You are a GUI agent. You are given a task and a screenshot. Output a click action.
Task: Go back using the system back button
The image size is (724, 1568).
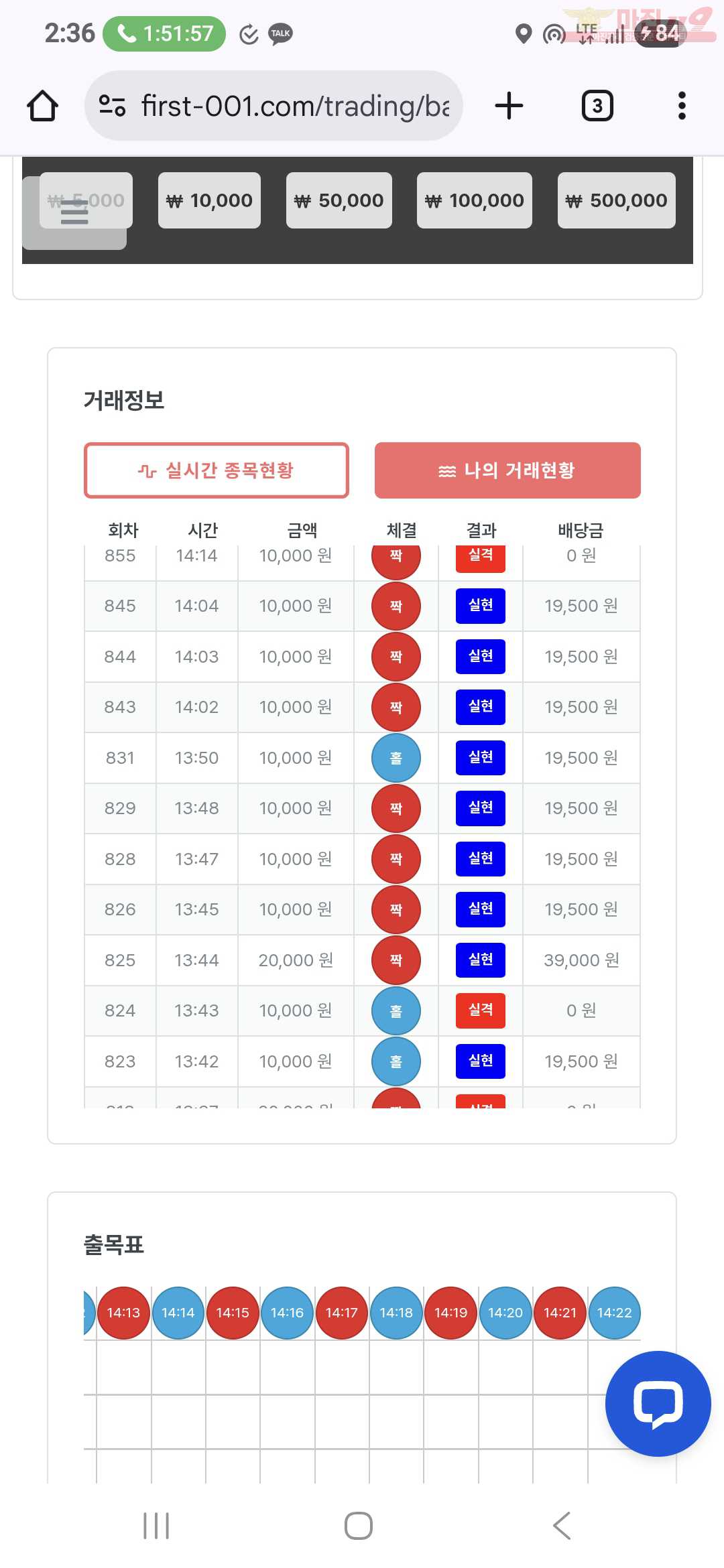tap(562, 1526)
